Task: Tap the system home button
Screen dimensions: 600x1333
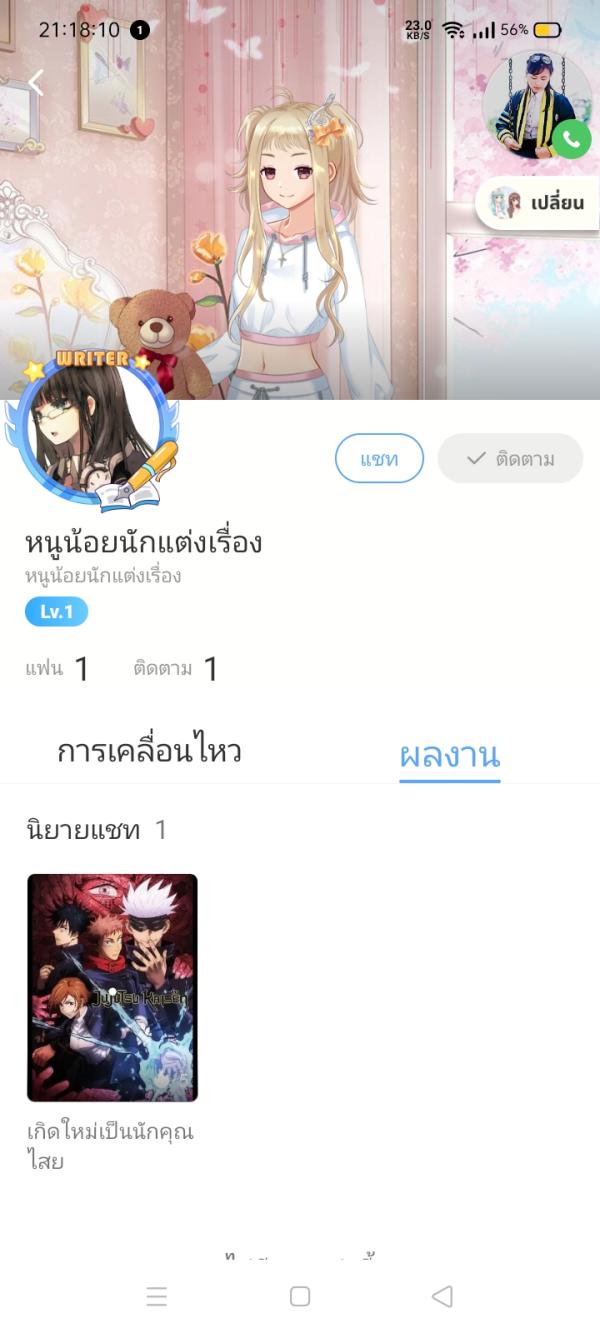Action: click(300, 1296)
